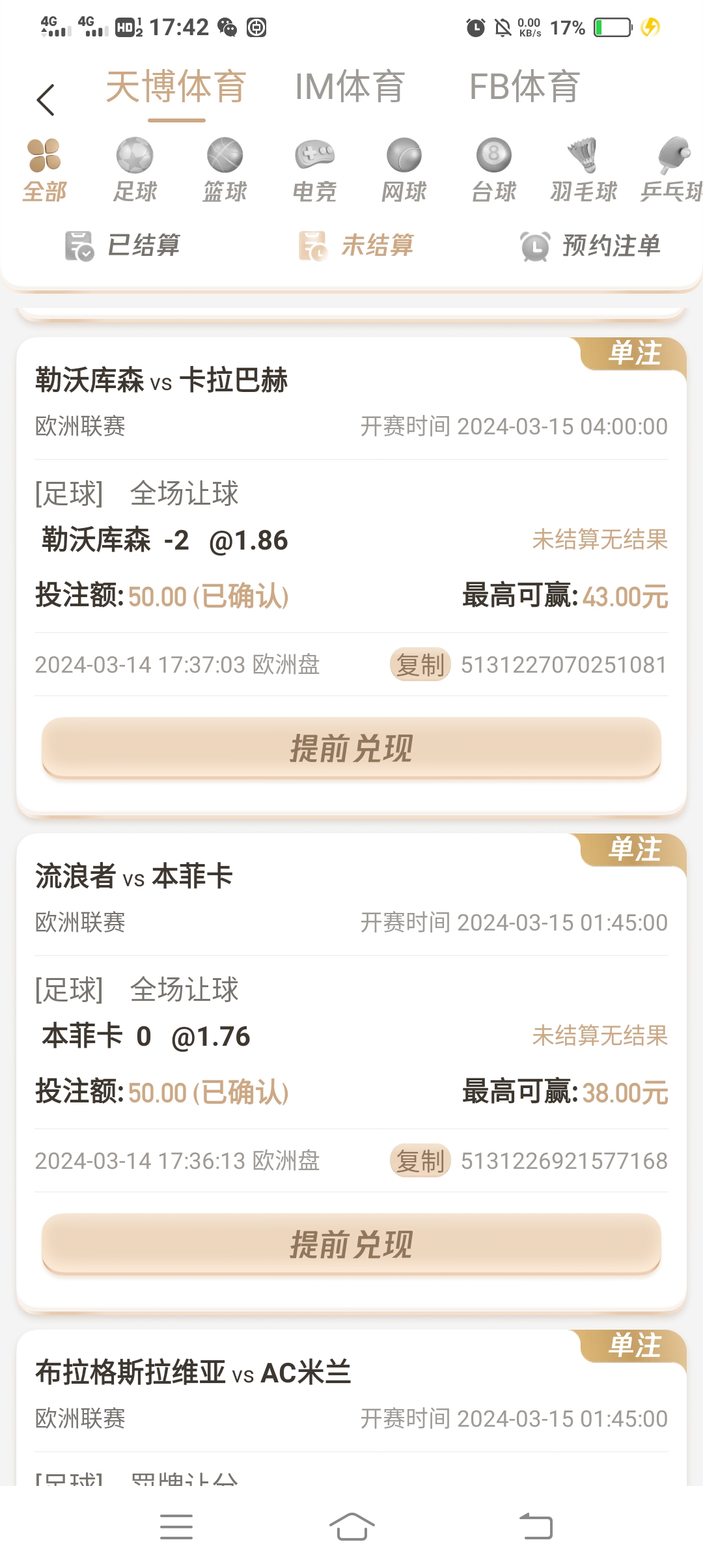703x1568 pixels.
Task: Copy order number 5131227070251081
Action: pos(420,665)
